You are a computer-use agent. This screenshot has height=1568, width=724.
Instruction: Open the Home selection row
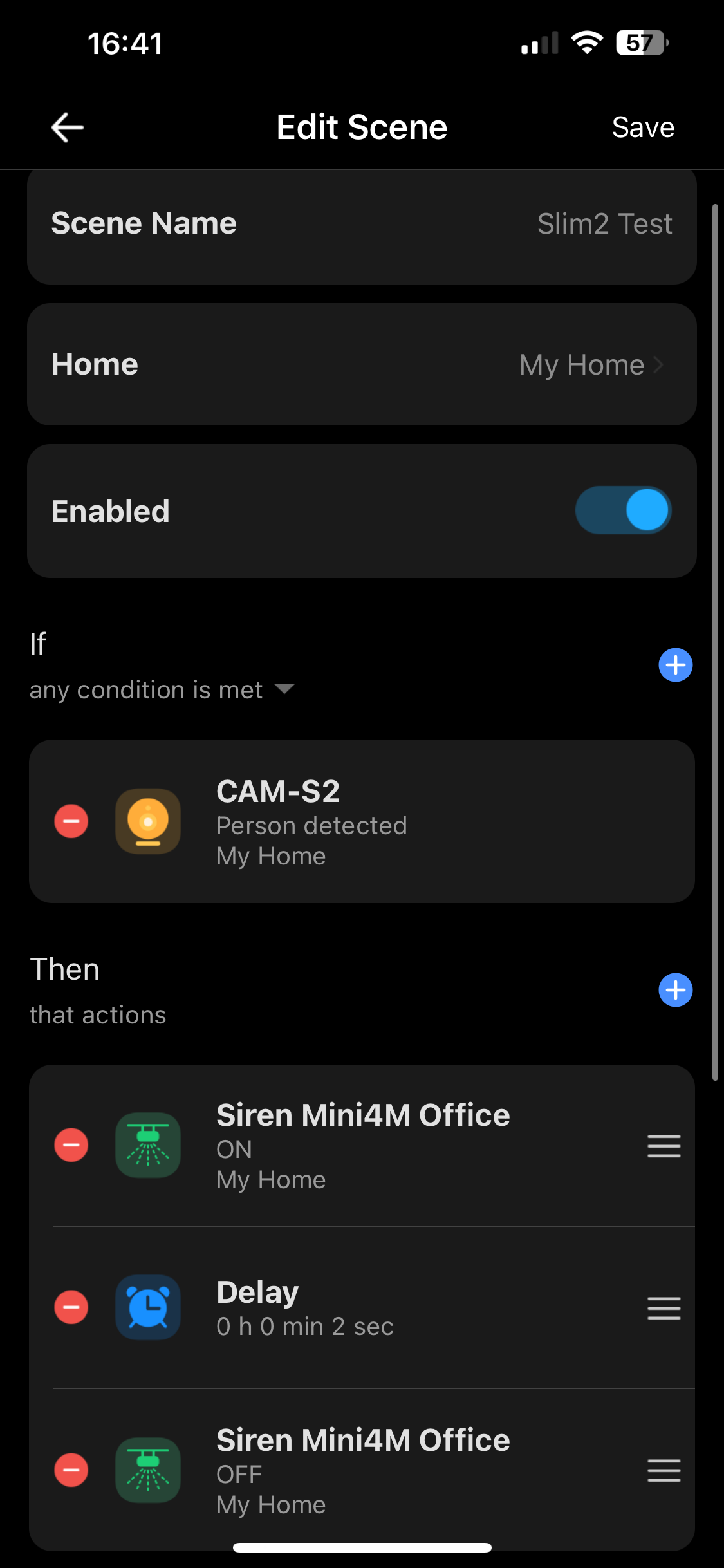(362, 364)
